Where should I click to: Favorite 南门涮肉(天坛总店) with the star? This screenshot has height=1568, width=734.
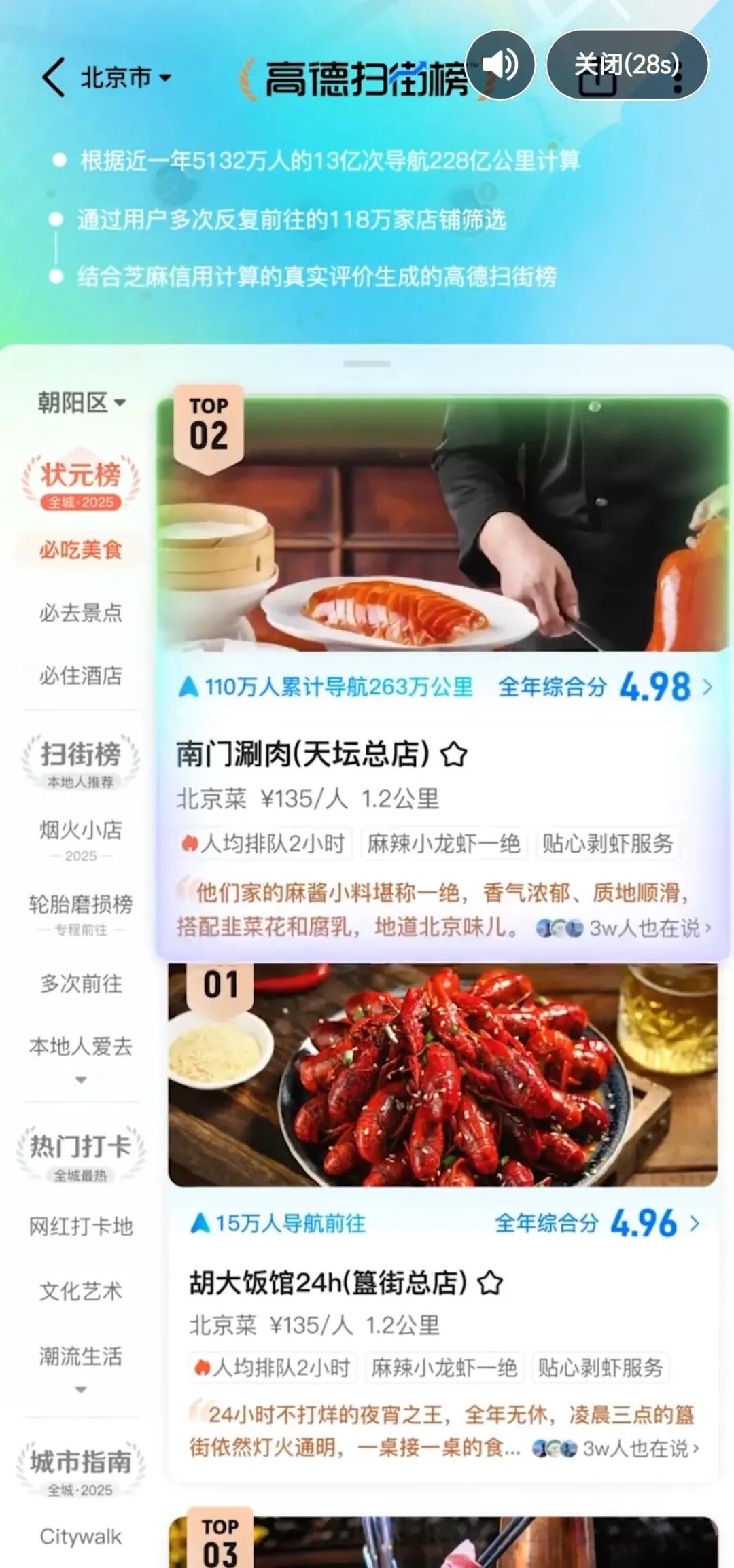[454, 754]
